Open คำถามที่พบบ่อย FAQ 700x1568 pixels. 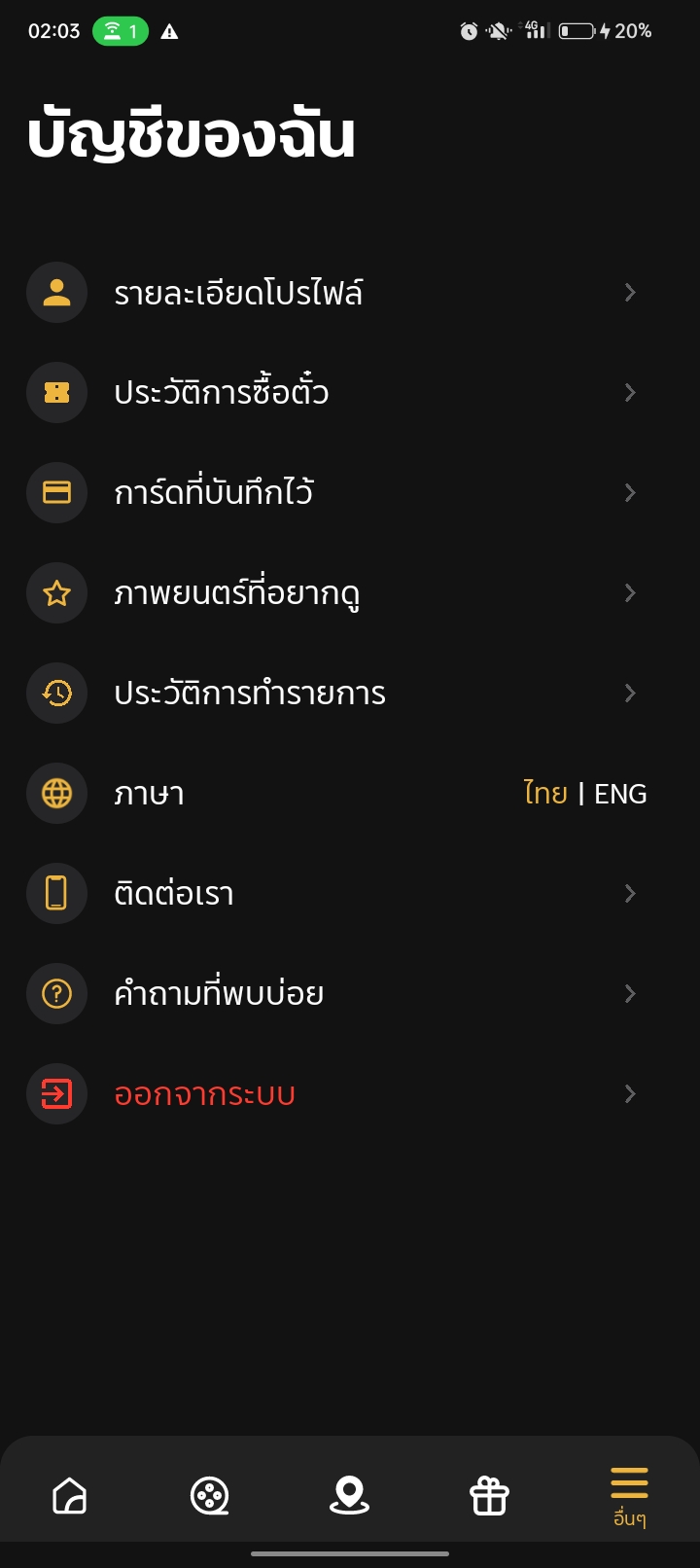[335, 994]
